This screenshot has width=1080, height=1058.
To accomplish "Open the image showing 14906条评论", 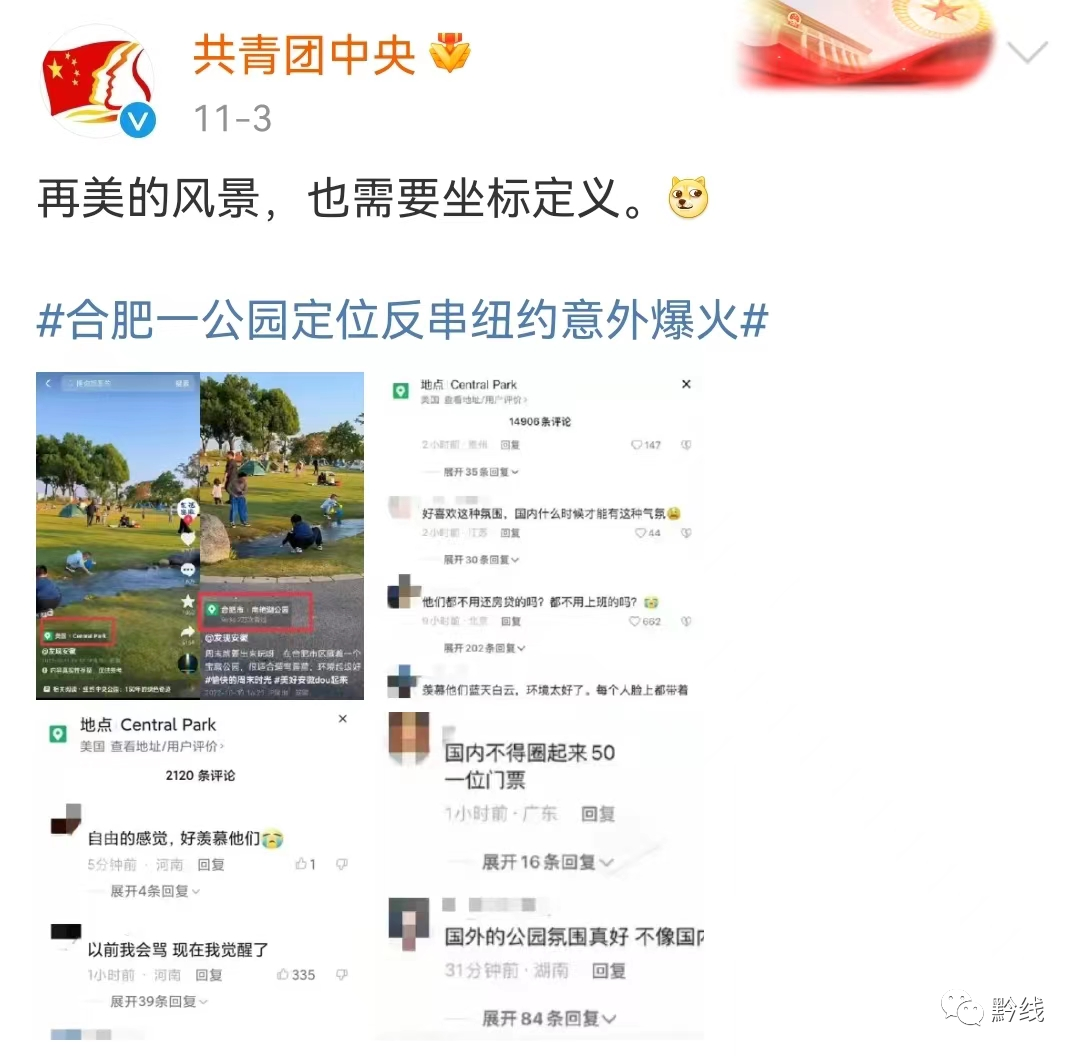I will pos(541,535).
